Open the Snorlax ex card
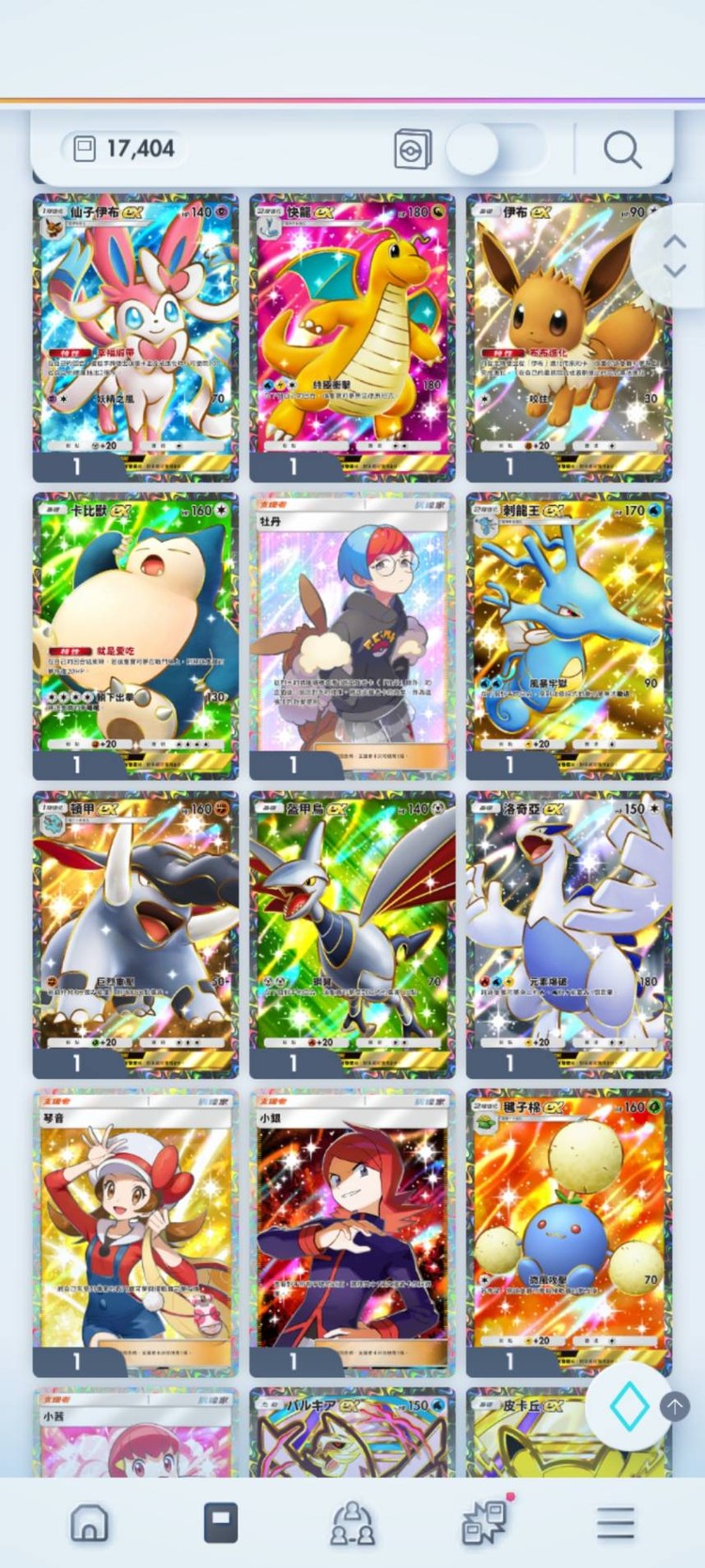The height and width of the screenshot is (1568, 705). (x=135, y=636)
